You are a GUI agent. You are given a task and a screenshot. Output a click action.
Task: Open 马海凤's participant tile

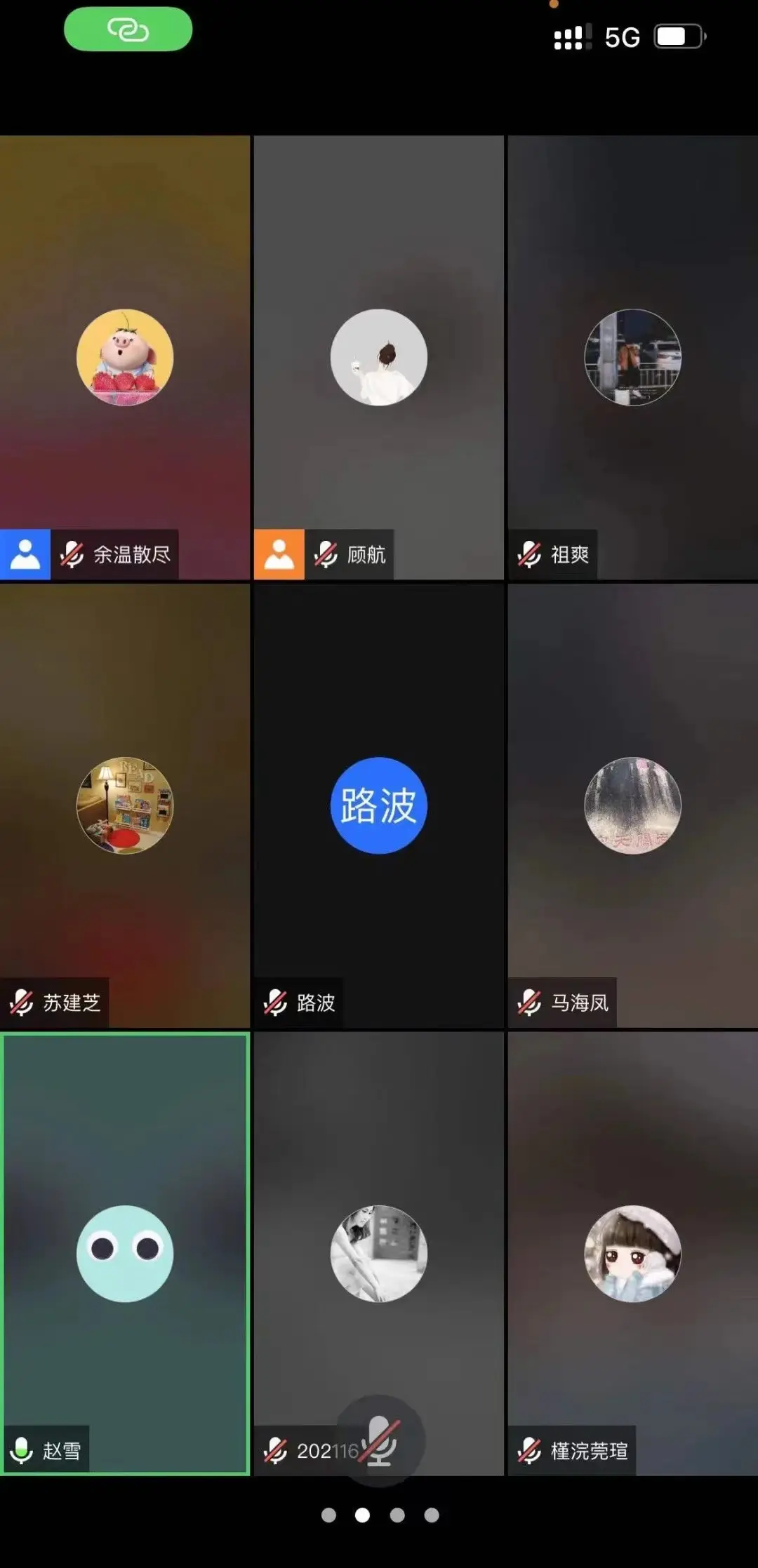click(x=632, y=805)
